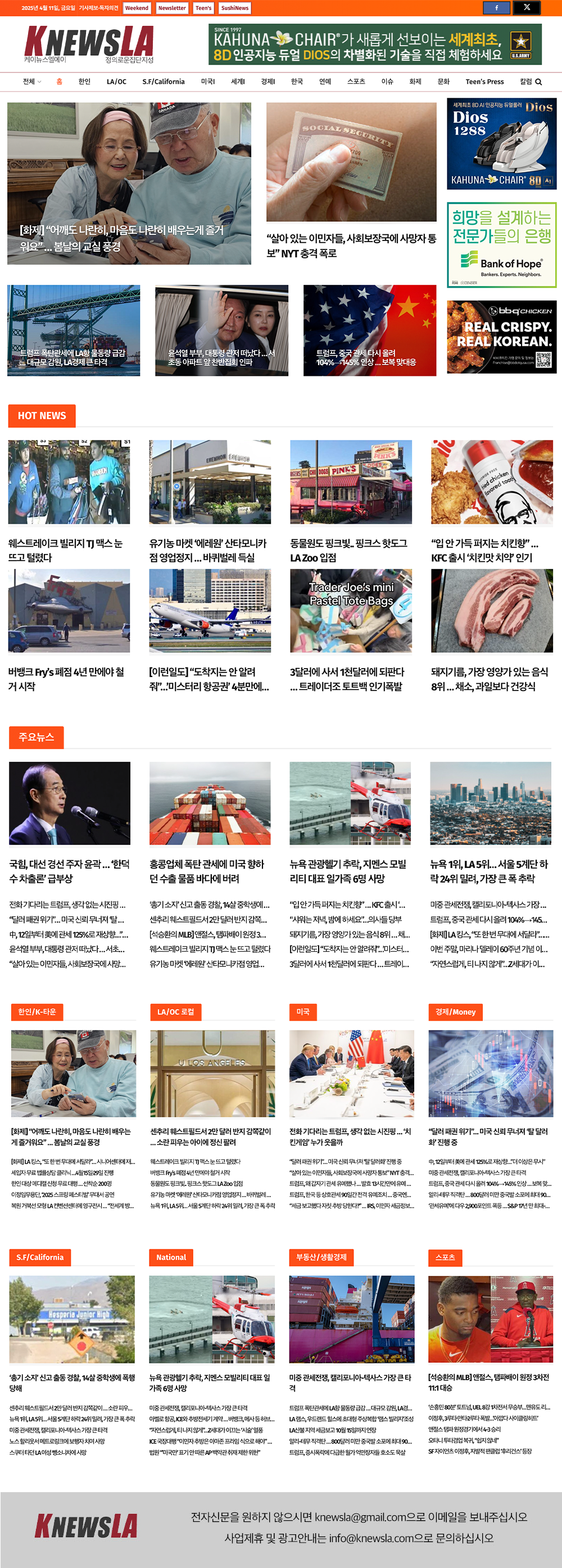Open the 앤절스 탬파베이 원정 sports article
562x1568 pixels.
pyautogui.click(x=488, y=1383)
